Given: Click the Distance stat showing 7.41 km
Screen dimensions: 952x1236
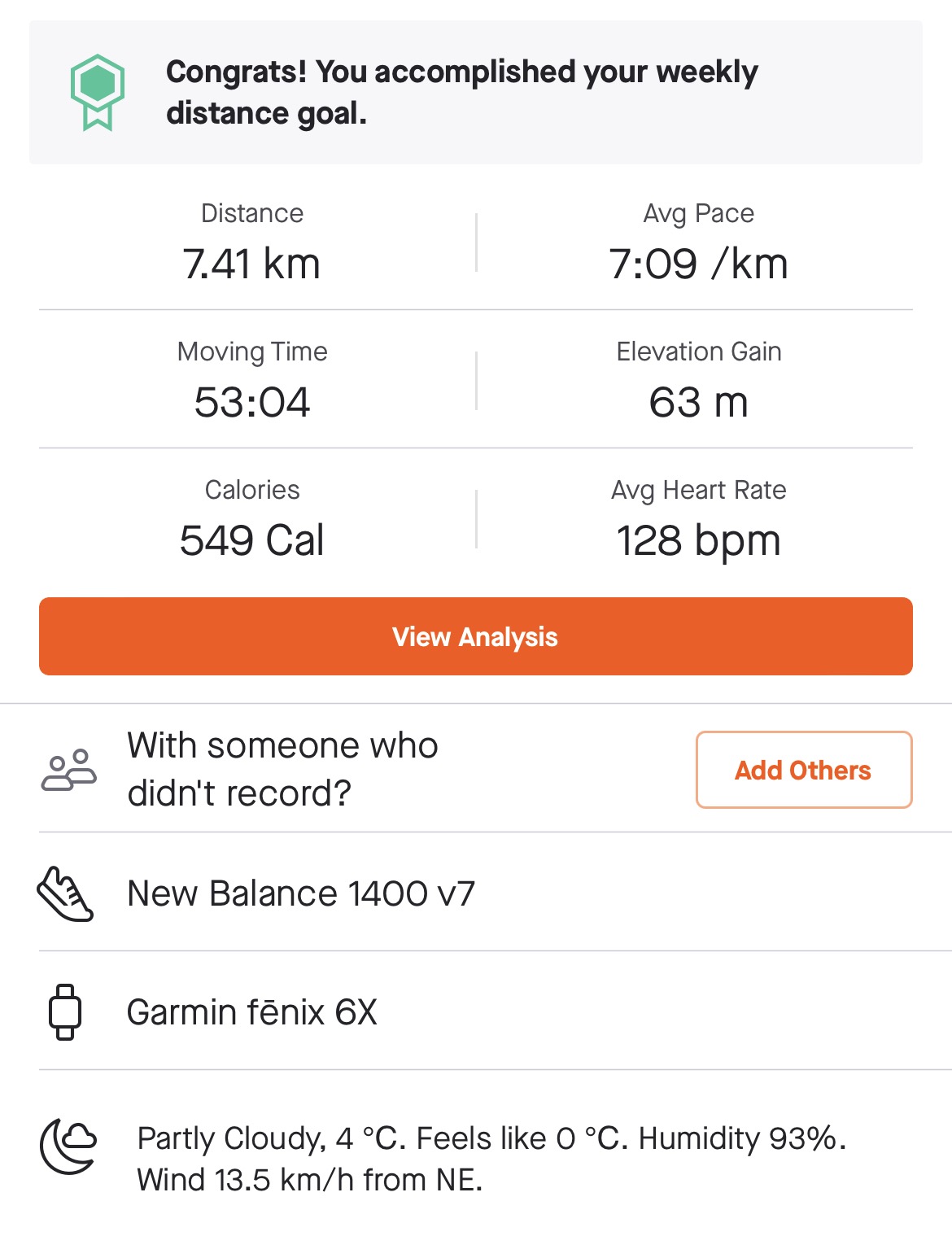Looking at the screenshot, I should (252, 262).
